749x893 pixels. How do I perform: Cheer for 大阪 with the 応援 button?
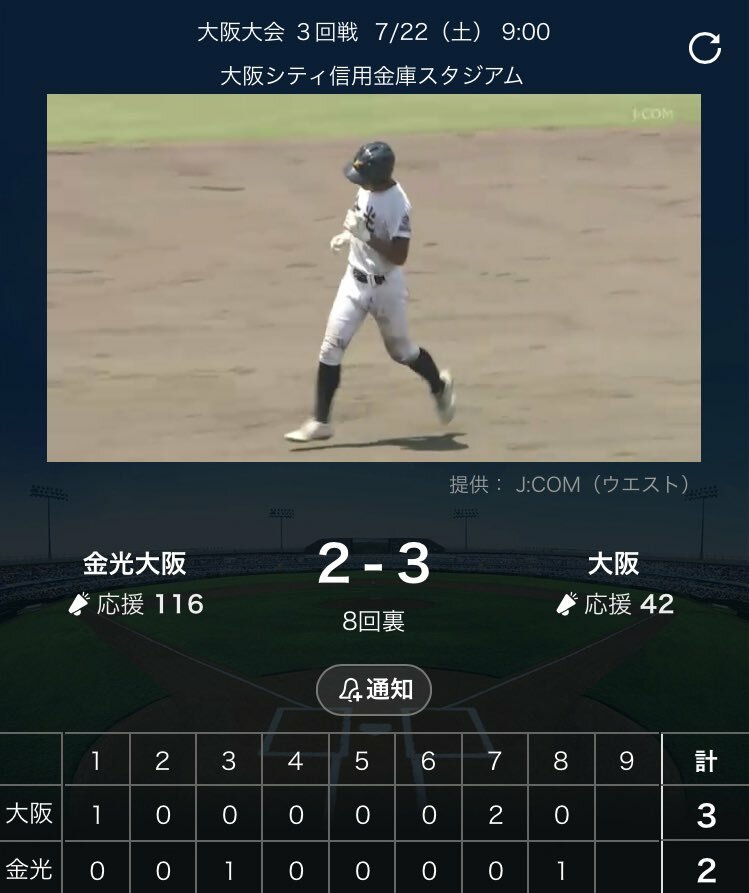point(614,604)
